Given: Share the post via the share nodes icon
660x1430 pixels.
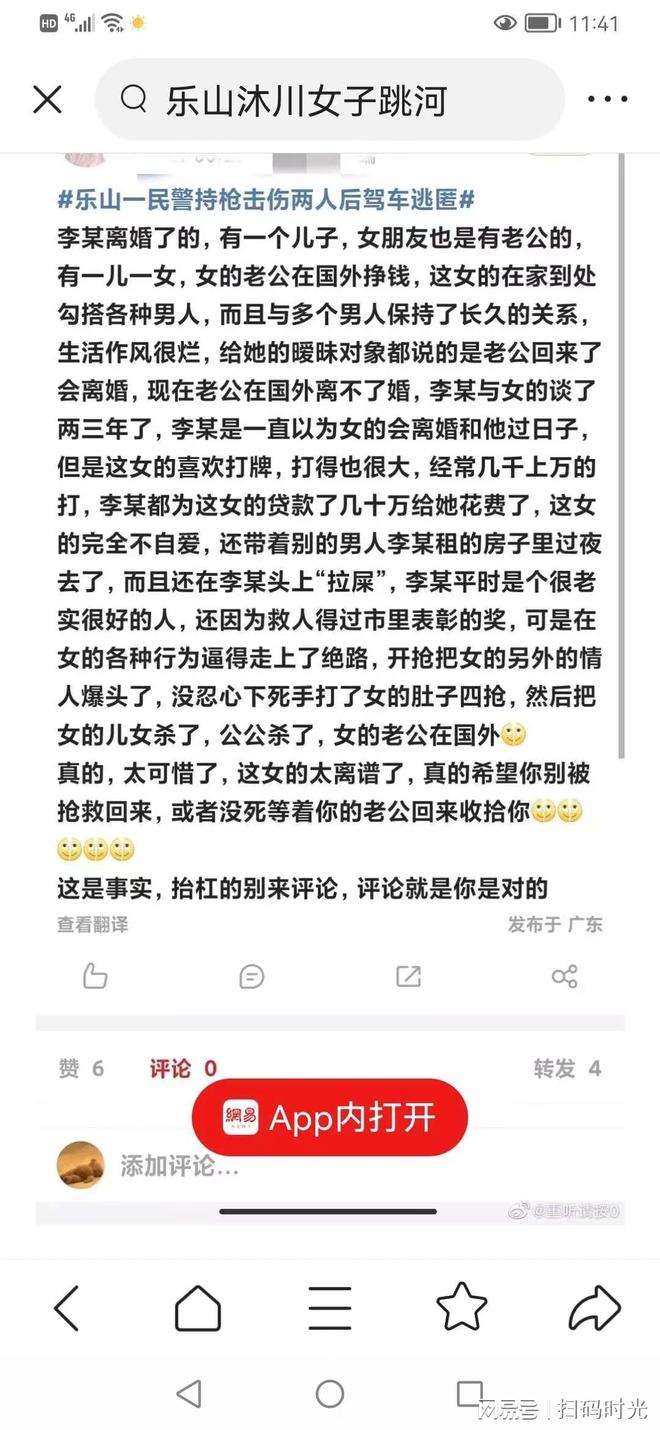Looking at the screenshot, I should click(565, 976).
